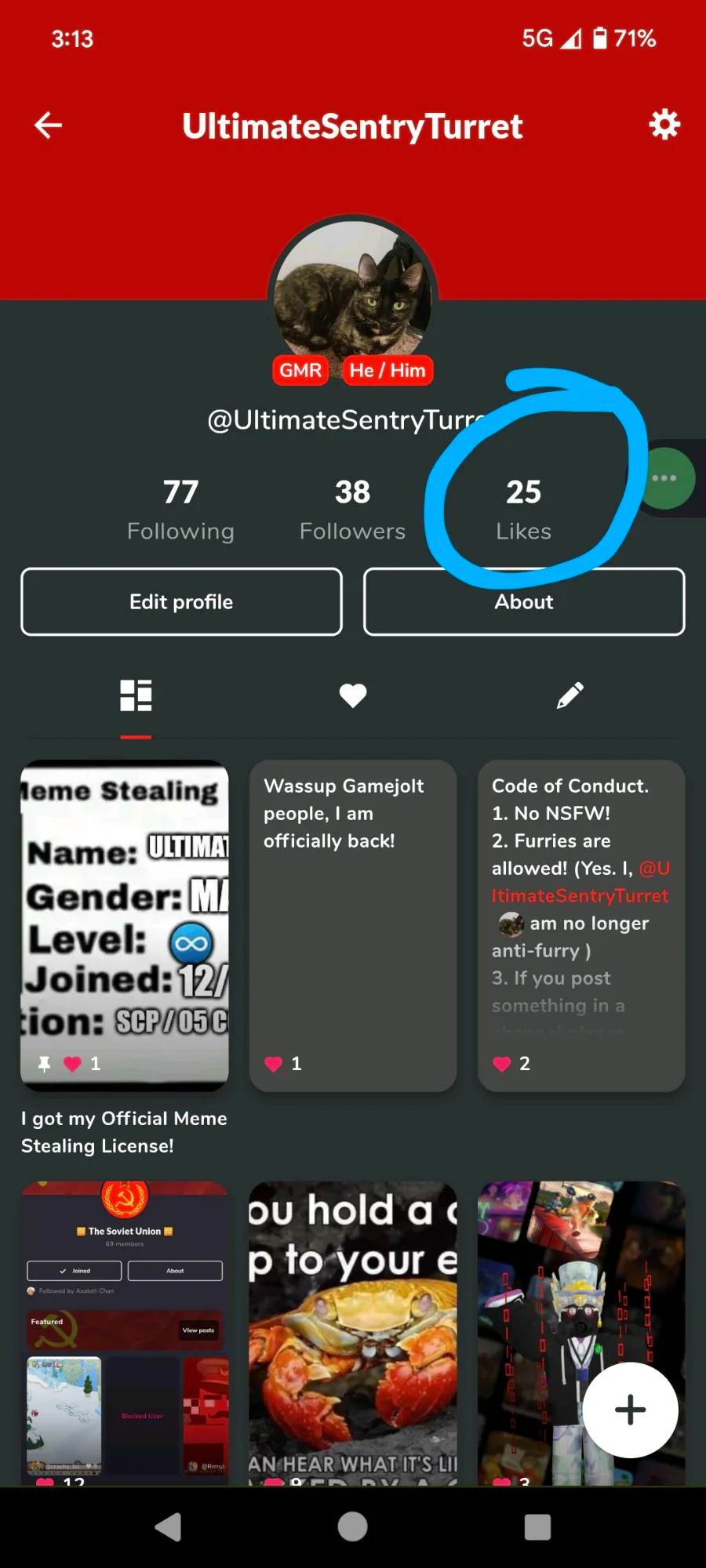Open The Soviet Union community post
This screenshot has width=706, height=1568.
[125, 1333]
